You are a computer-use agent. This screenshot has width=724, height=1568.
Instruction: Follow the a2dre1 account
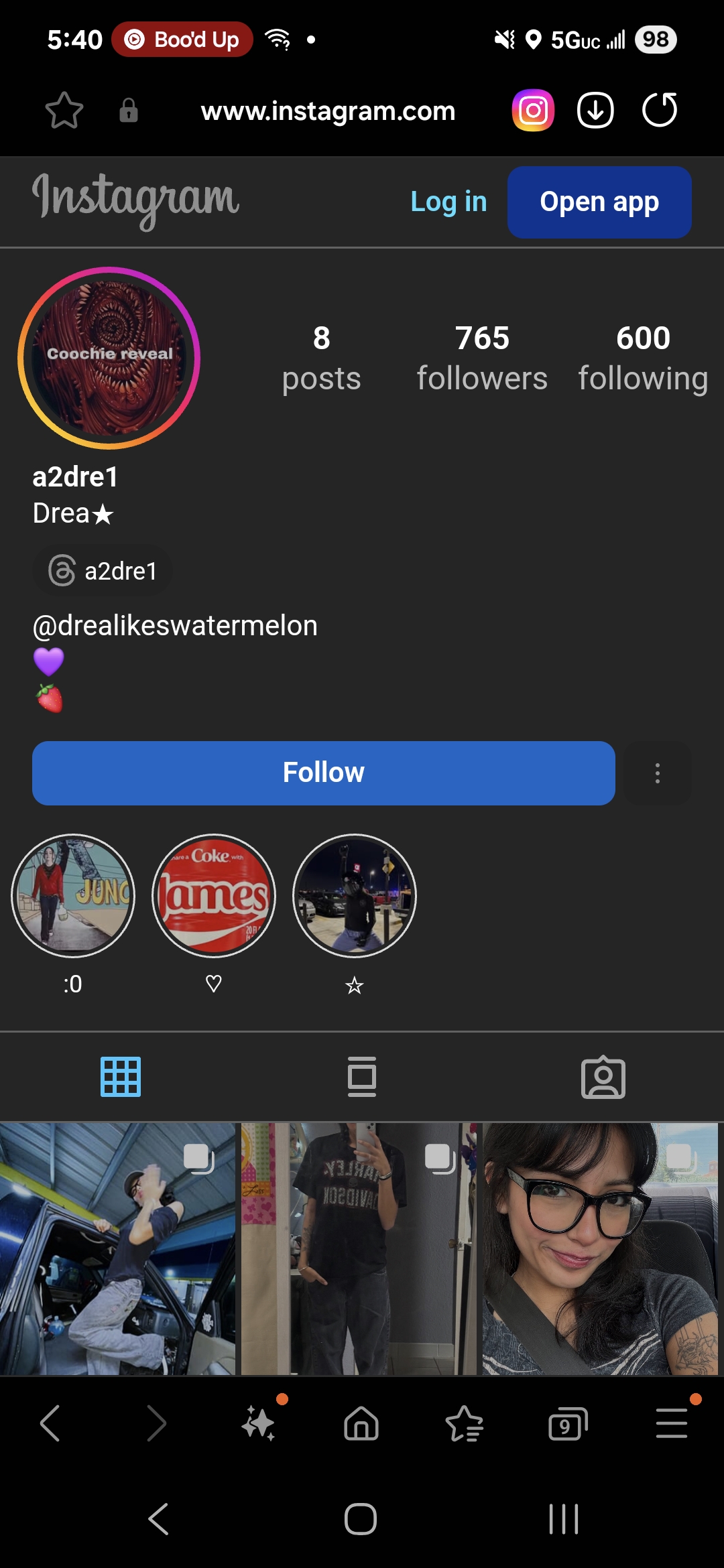tap(324, 773)
